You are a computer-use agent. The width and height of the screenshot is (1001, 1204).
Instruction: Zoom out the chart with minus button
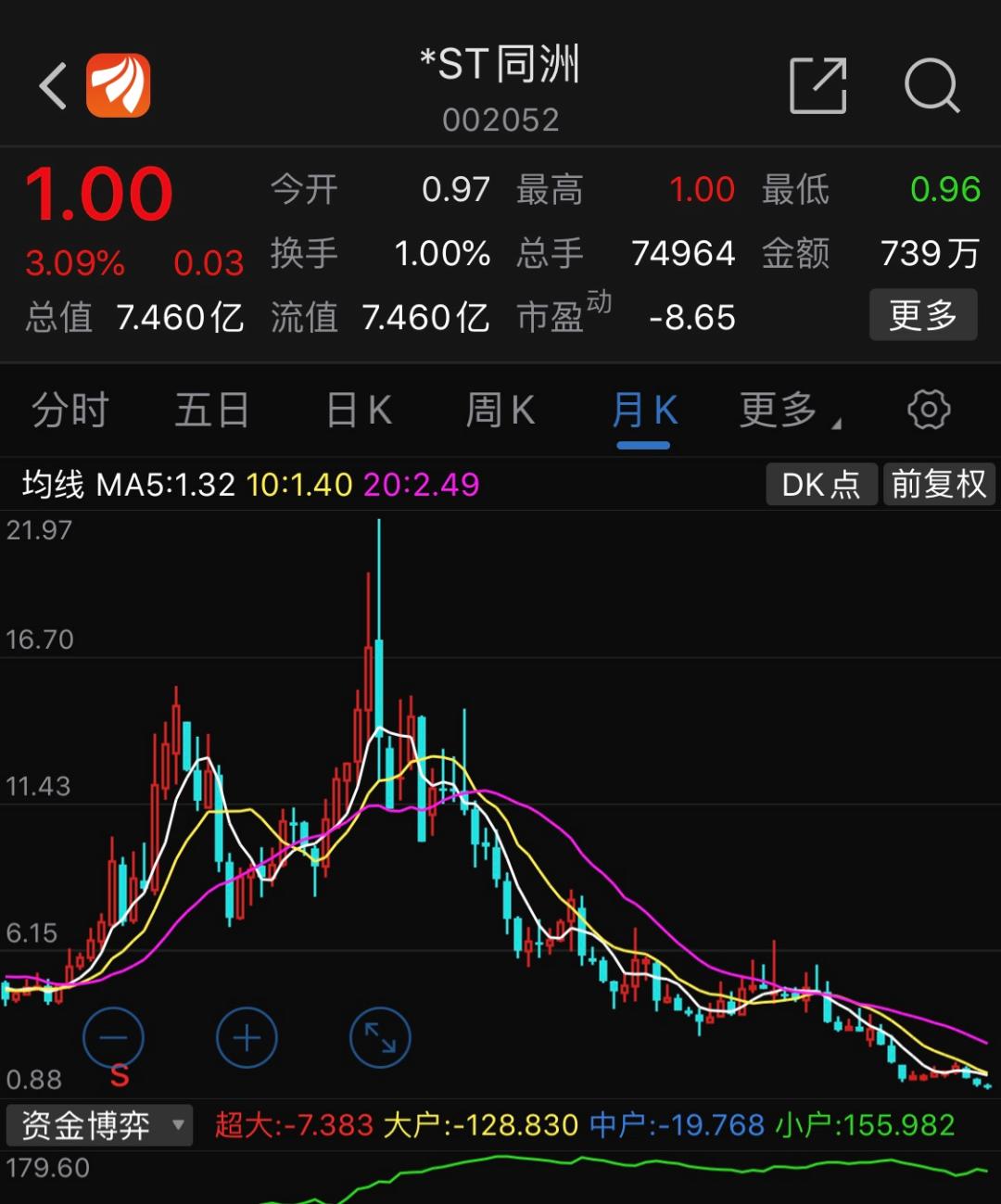pyautogui.click(x=113, y=1037)
